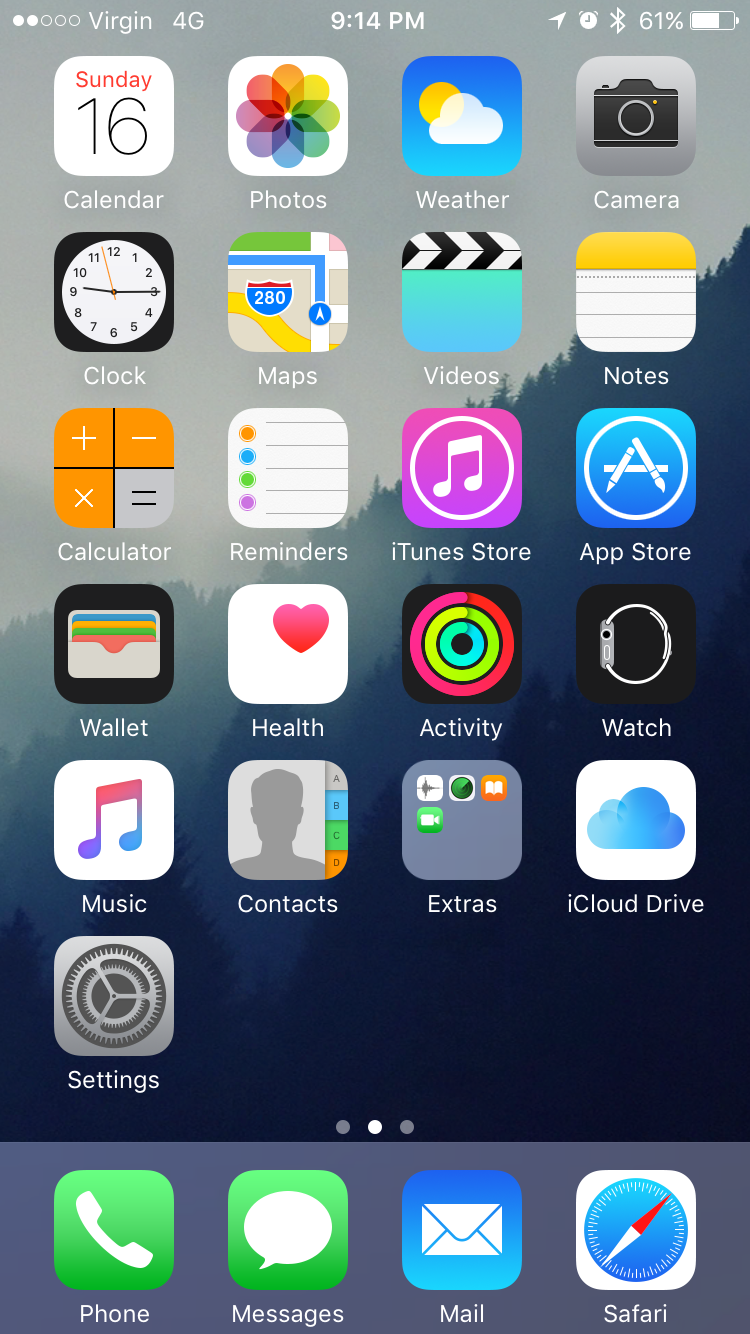Open the Extras folder
Screen dimensions: 750x1334
click(x=462, y=820)
